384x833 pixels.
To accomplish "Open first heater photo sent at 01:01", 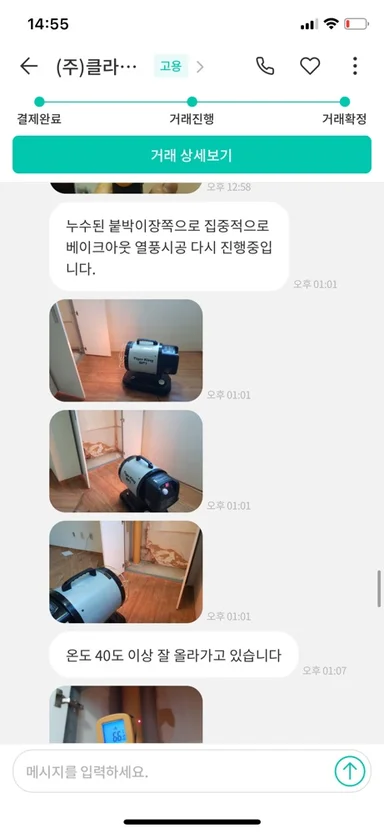I will pos(126,350).
